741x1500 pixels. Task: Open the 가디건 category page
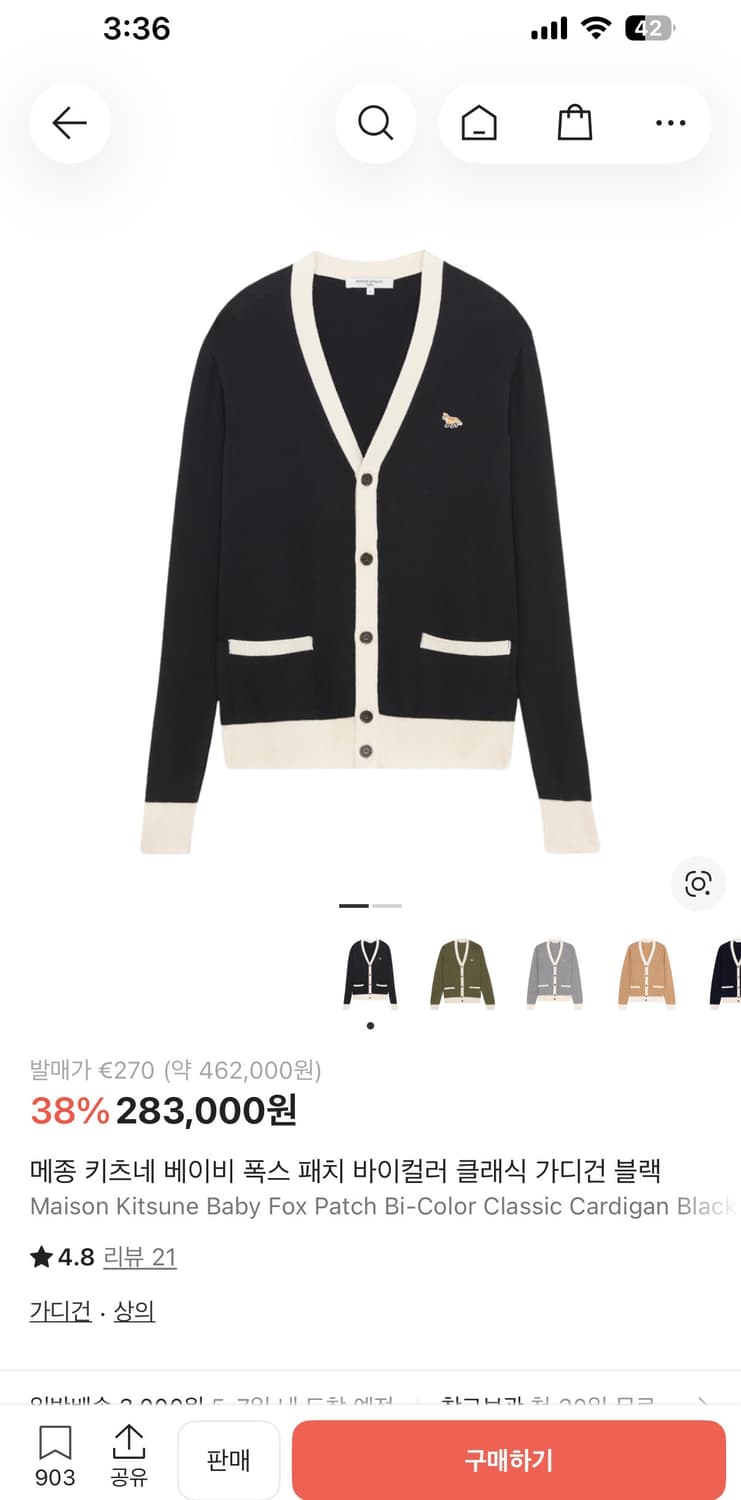click(x=59, y=1310)
